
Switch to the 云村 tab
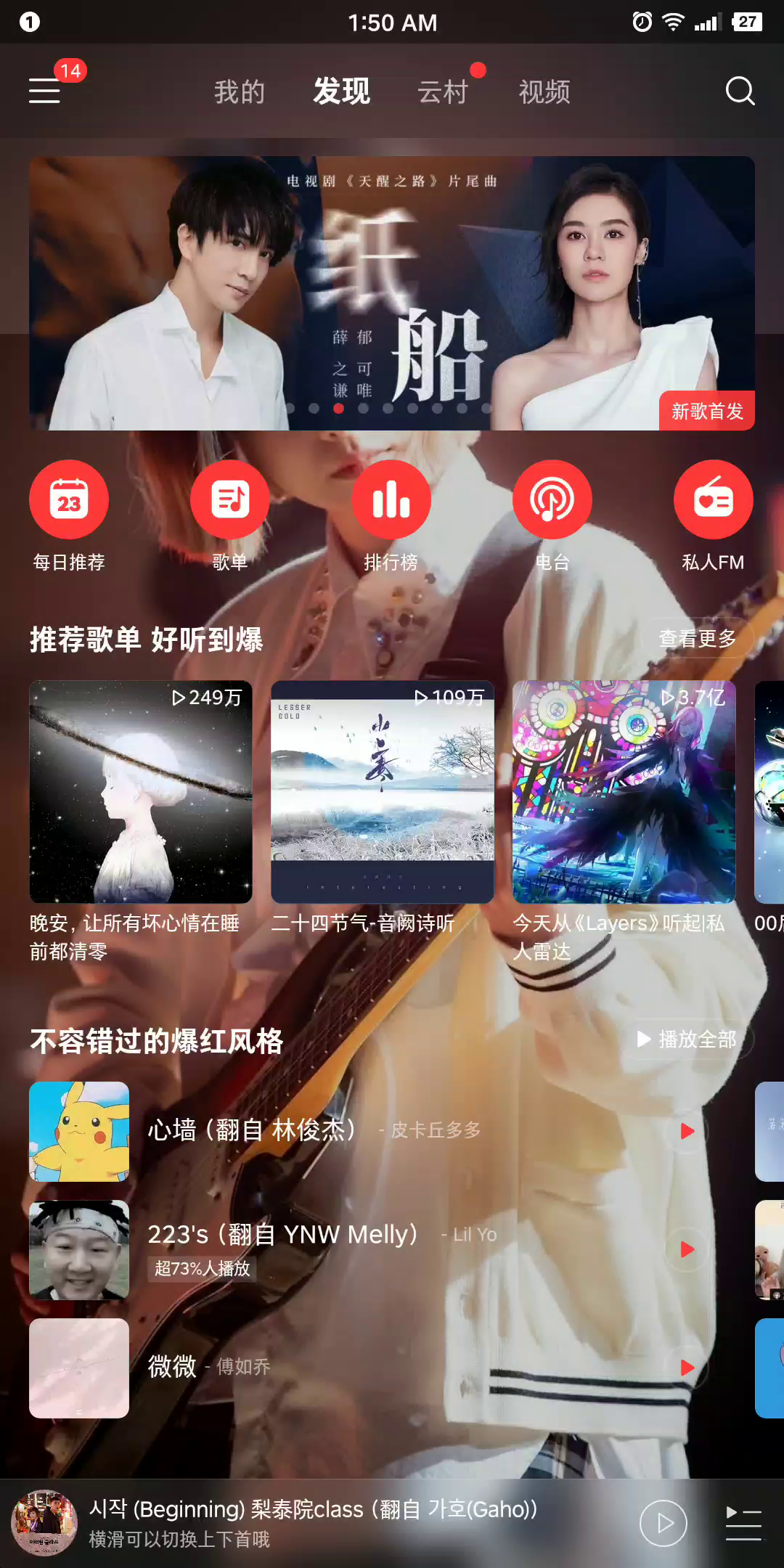pyautogui.click(x=443, y=92)
